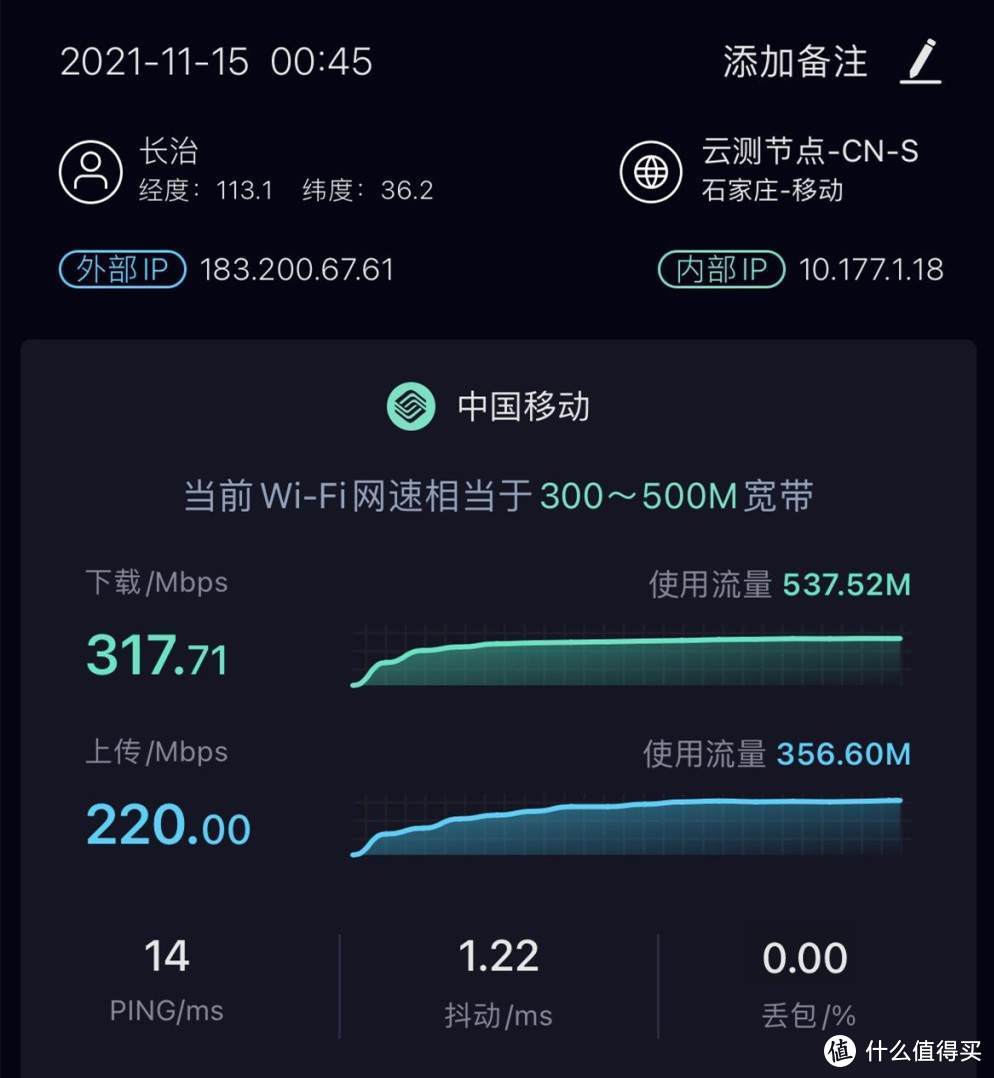This screenshot has width=994, height=1078.
Task: Click the globe icon beside 云测节点-CN-S
Action: point(650,170)
